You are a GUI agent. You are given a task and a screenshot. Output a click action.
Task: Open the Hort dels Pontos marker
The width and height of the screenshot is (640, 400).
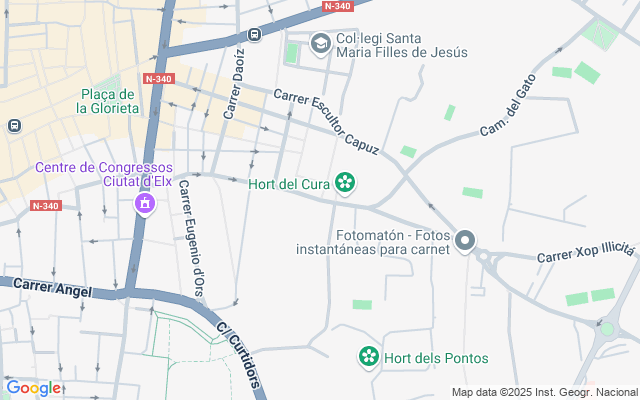click(x=369, y=356)
